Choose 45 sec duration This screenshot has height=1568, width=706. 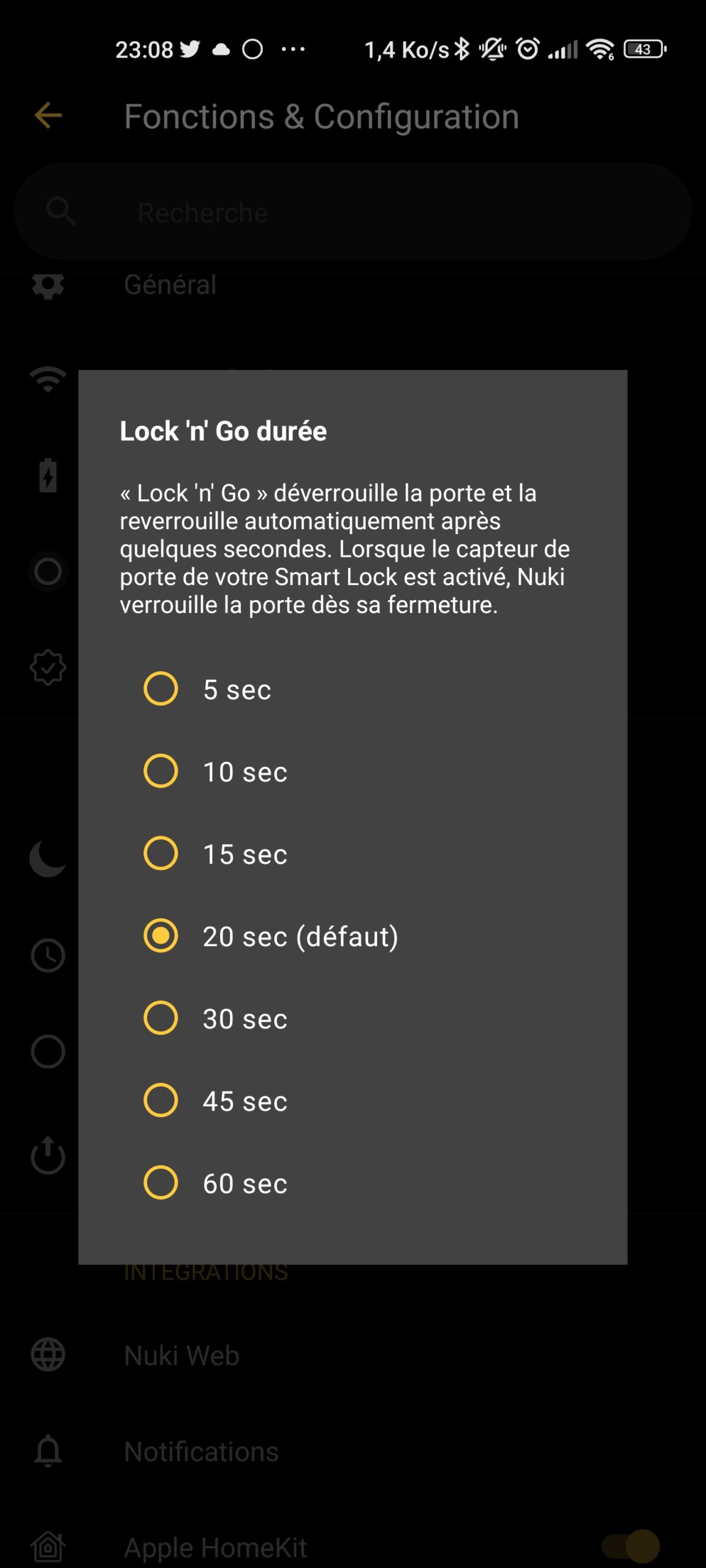352,1101
